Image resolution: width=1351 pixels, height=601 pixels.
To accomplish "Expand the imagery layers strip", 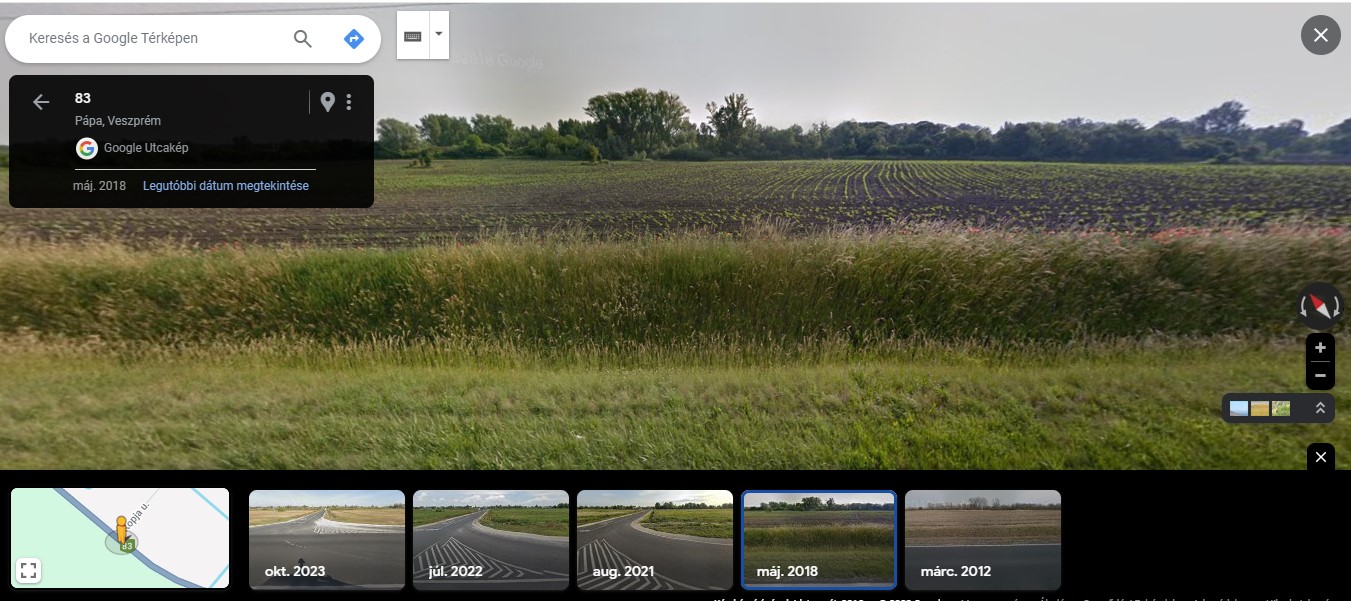I will tap(1320, 408).
